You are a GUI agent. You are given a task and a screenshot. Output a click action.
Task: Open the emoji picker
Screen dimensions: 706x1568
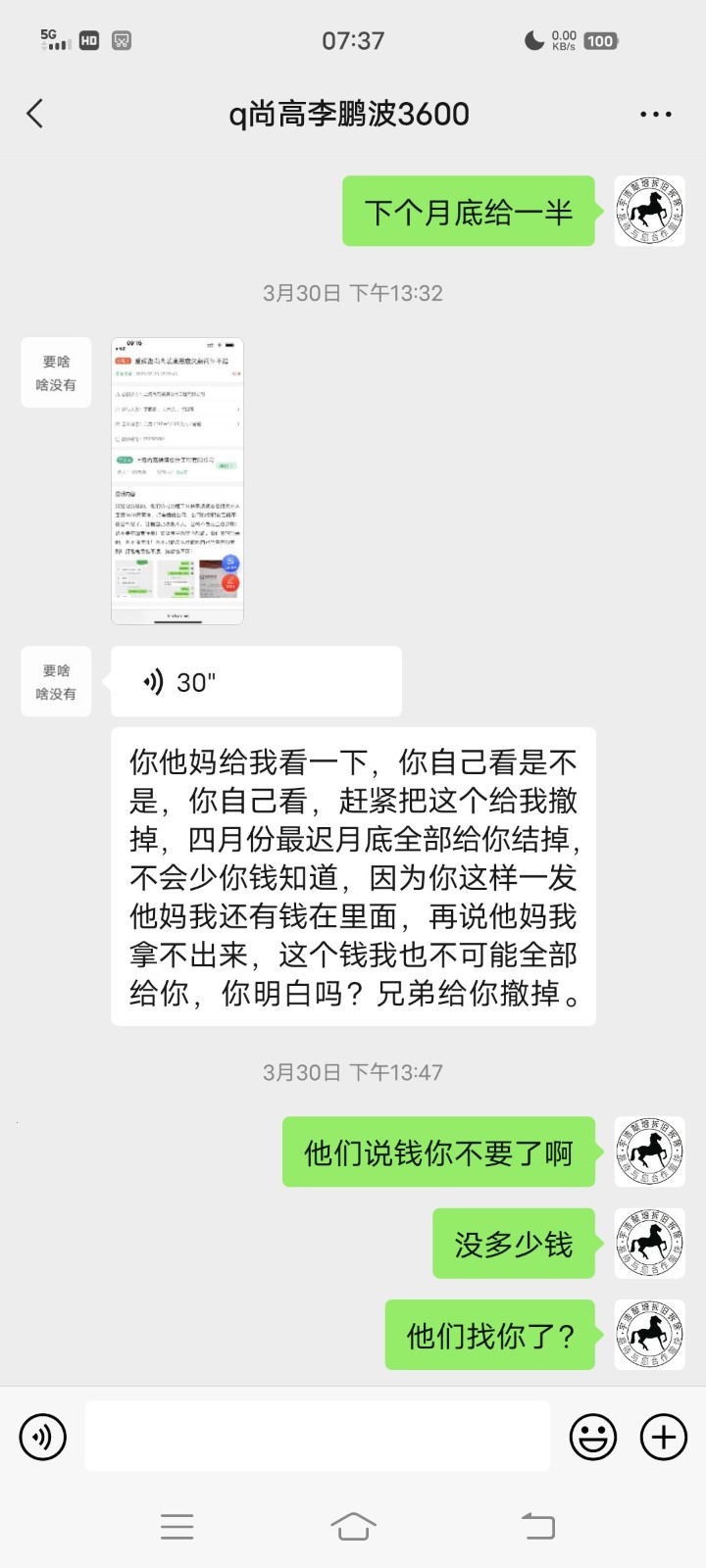click(x=593, y=1437)
